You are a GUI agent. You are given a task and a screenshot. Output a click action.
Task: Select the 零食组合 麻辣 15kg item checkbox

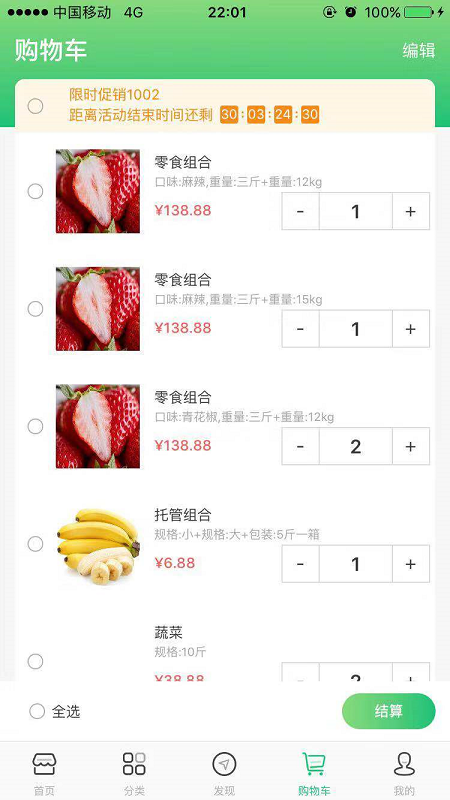(x=35, y=309)
